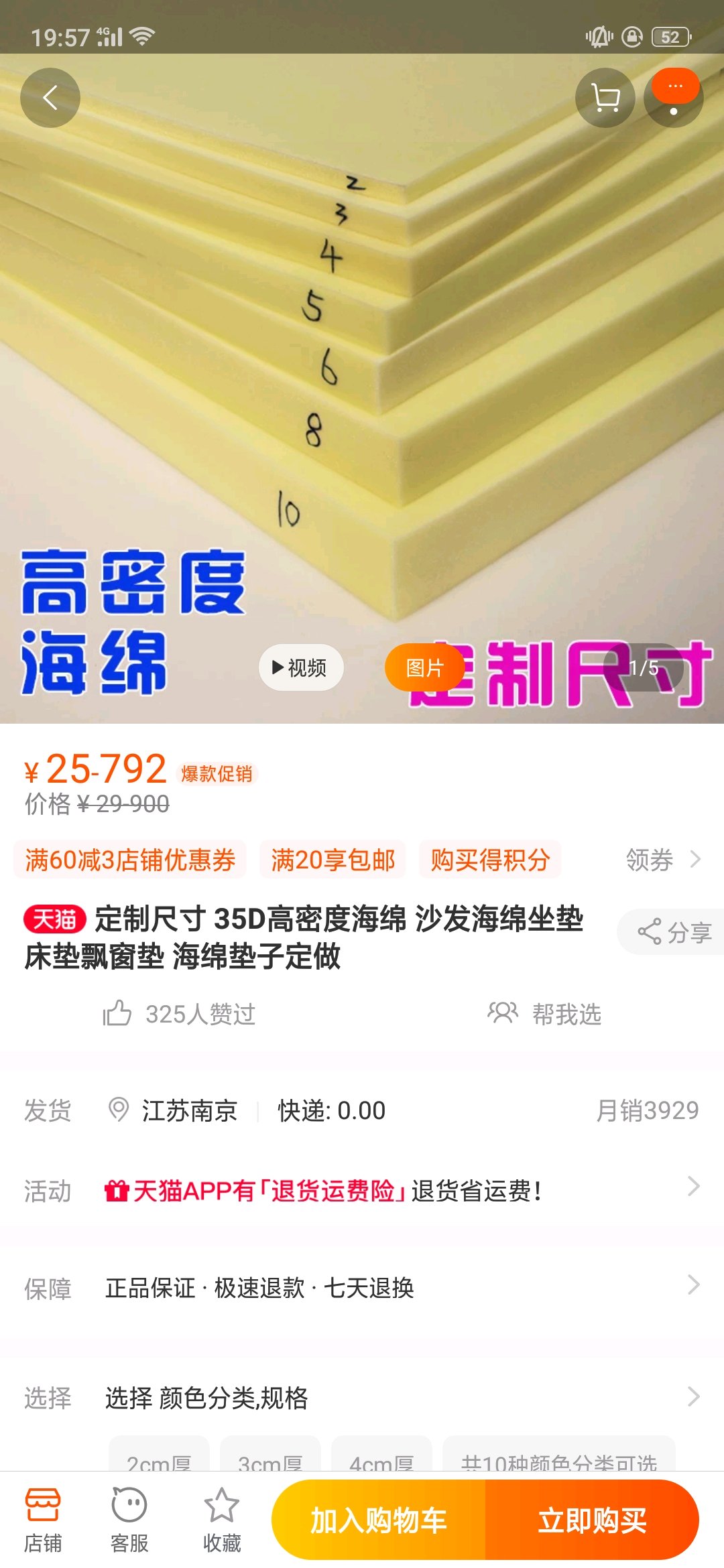This screenshot has height=1568, width=724.
Task: Tap 帮我选 for help choosing
Action: click(545, 1014)
